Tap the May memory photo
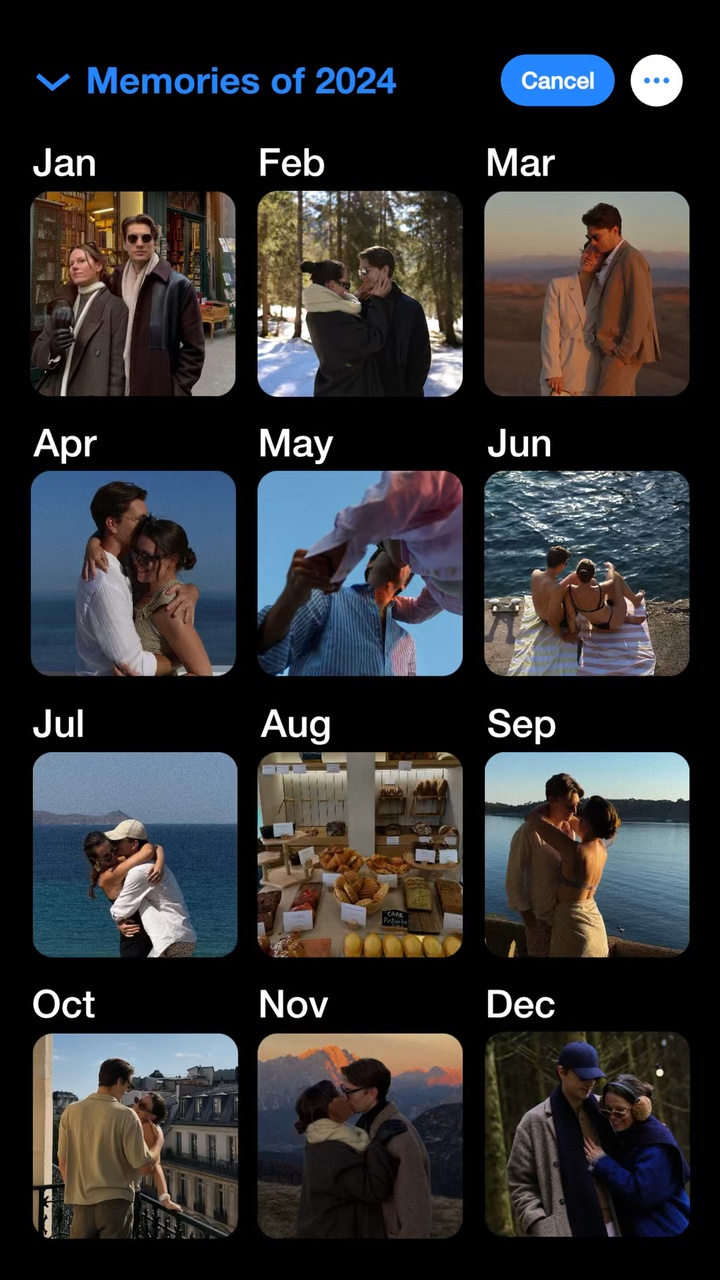720x1280 pixels. [x=360, y=574]
